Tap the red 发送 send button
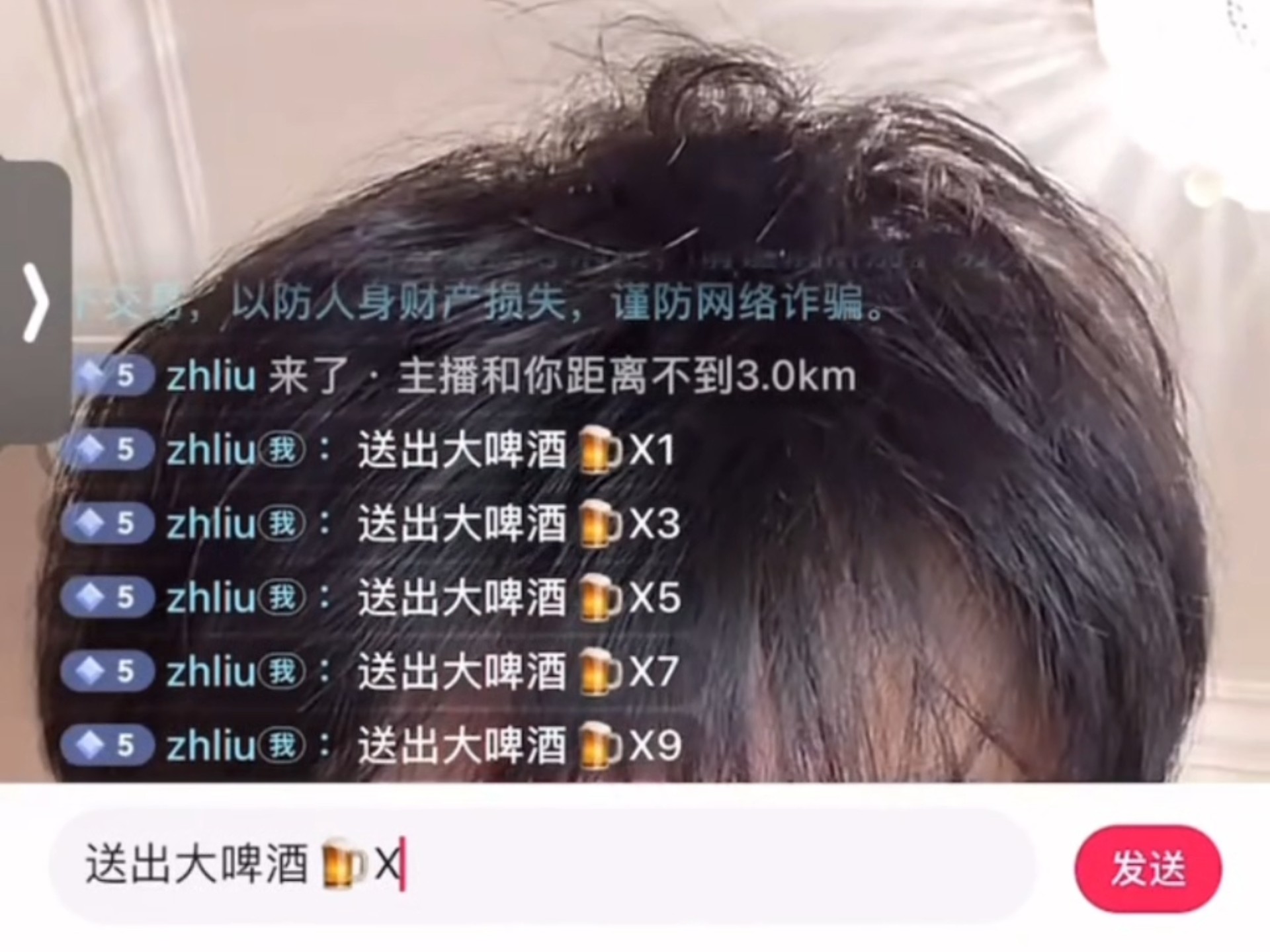1270x952 pixels. click(1148, 869)
